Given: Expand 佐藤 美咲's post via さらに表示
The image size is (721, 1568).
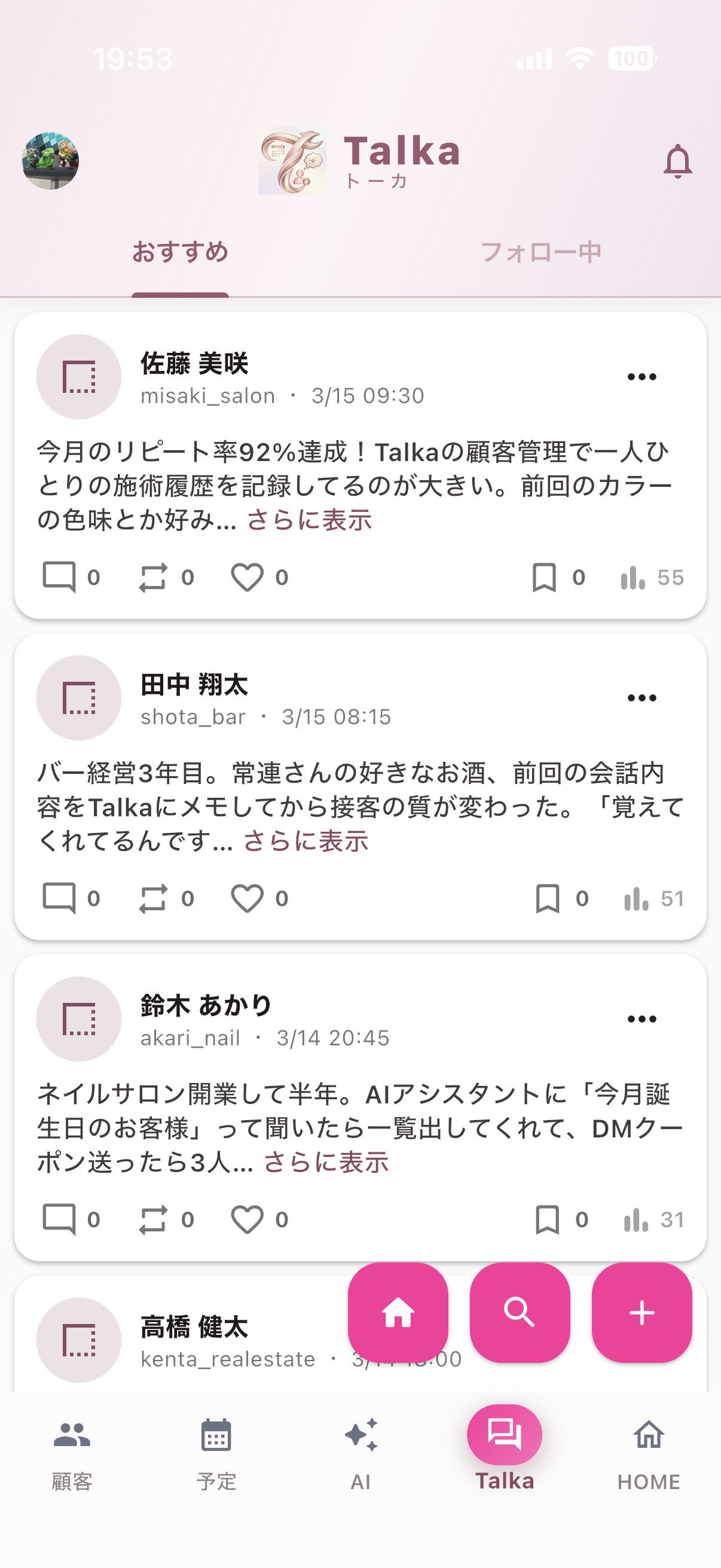Looking at the screenshot, I should (308, 520).
